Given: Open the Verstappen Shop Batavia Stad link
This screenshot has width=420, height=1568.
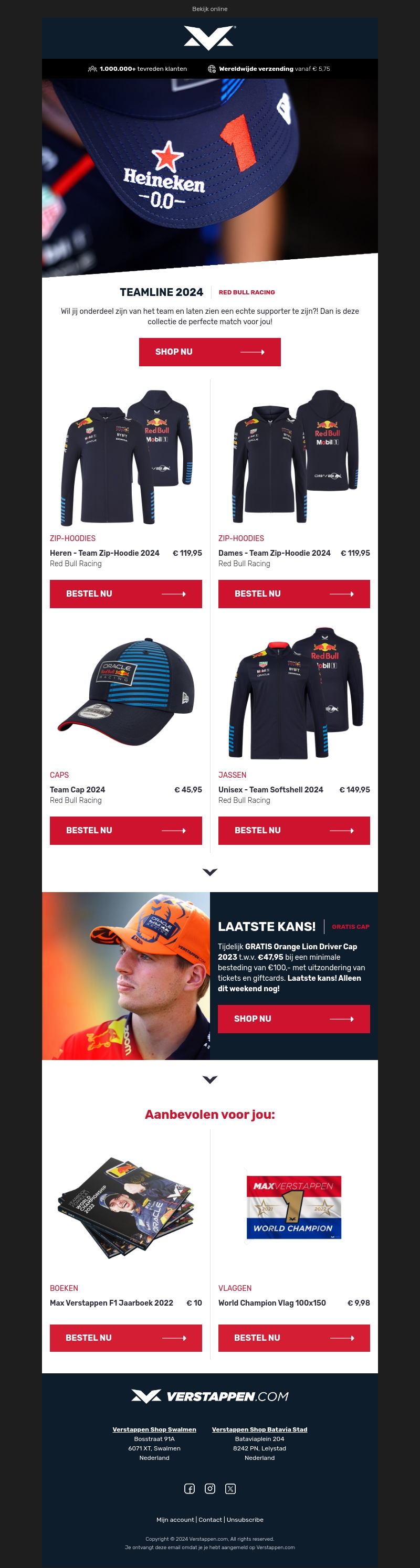Looking at the screenshot, I should (x=259, y=1429).
